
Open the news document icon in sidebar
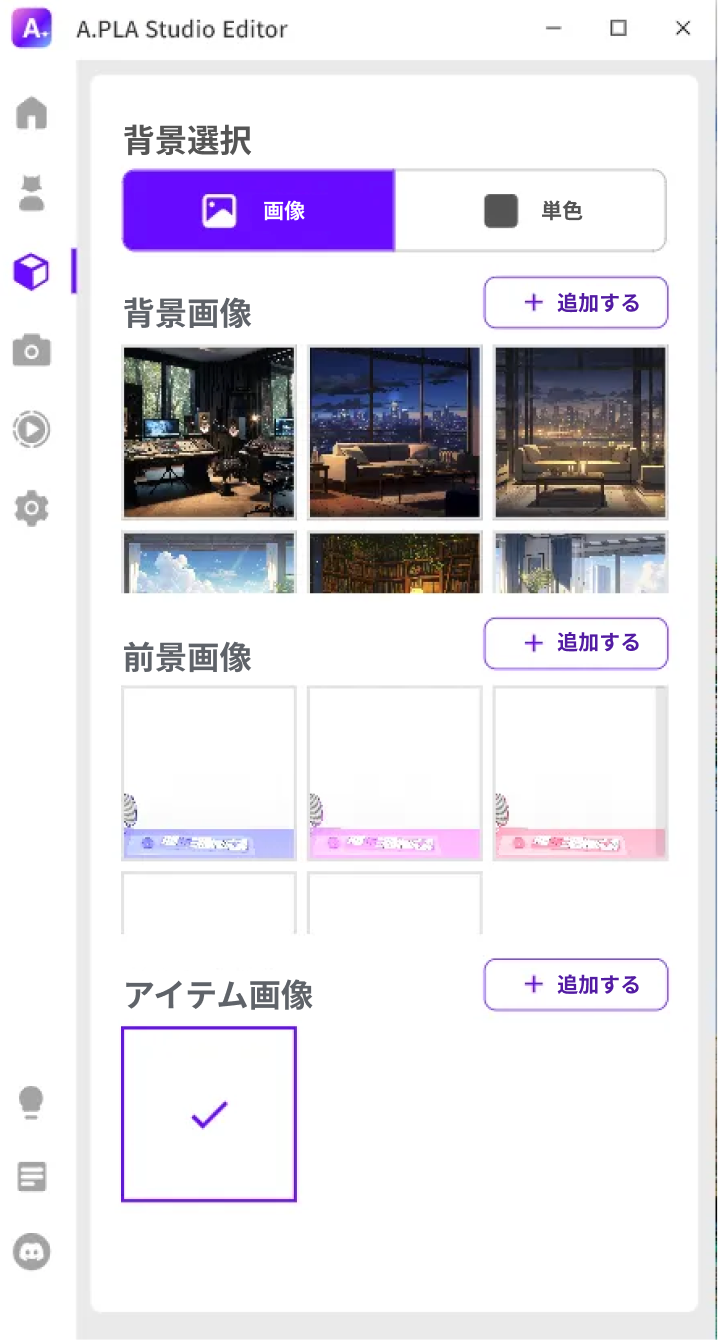click(x=32, y=1177)
